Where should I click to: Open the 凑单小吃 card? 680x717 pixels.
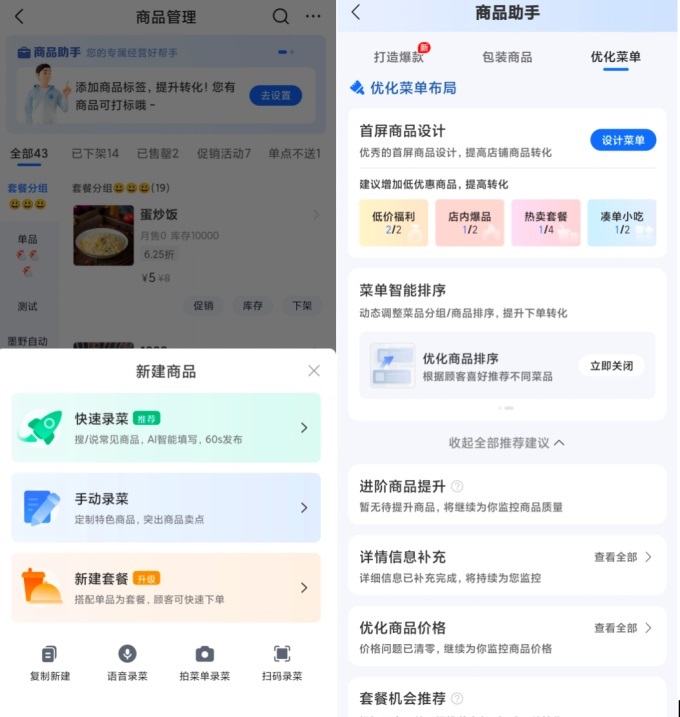[621, 222]
